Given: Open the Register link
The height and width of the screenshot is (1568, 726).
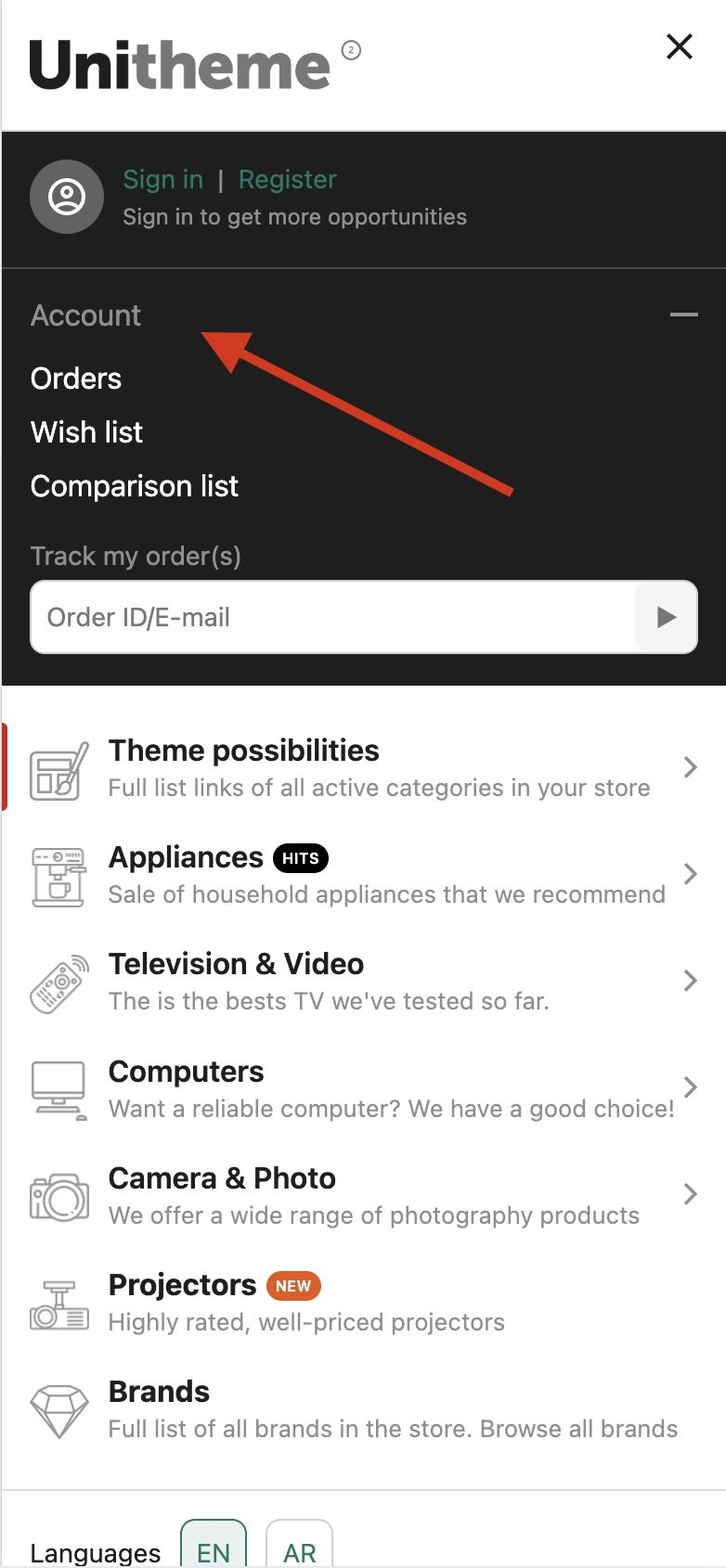Looking at the screenshot, I should click(x=287, y=179).
